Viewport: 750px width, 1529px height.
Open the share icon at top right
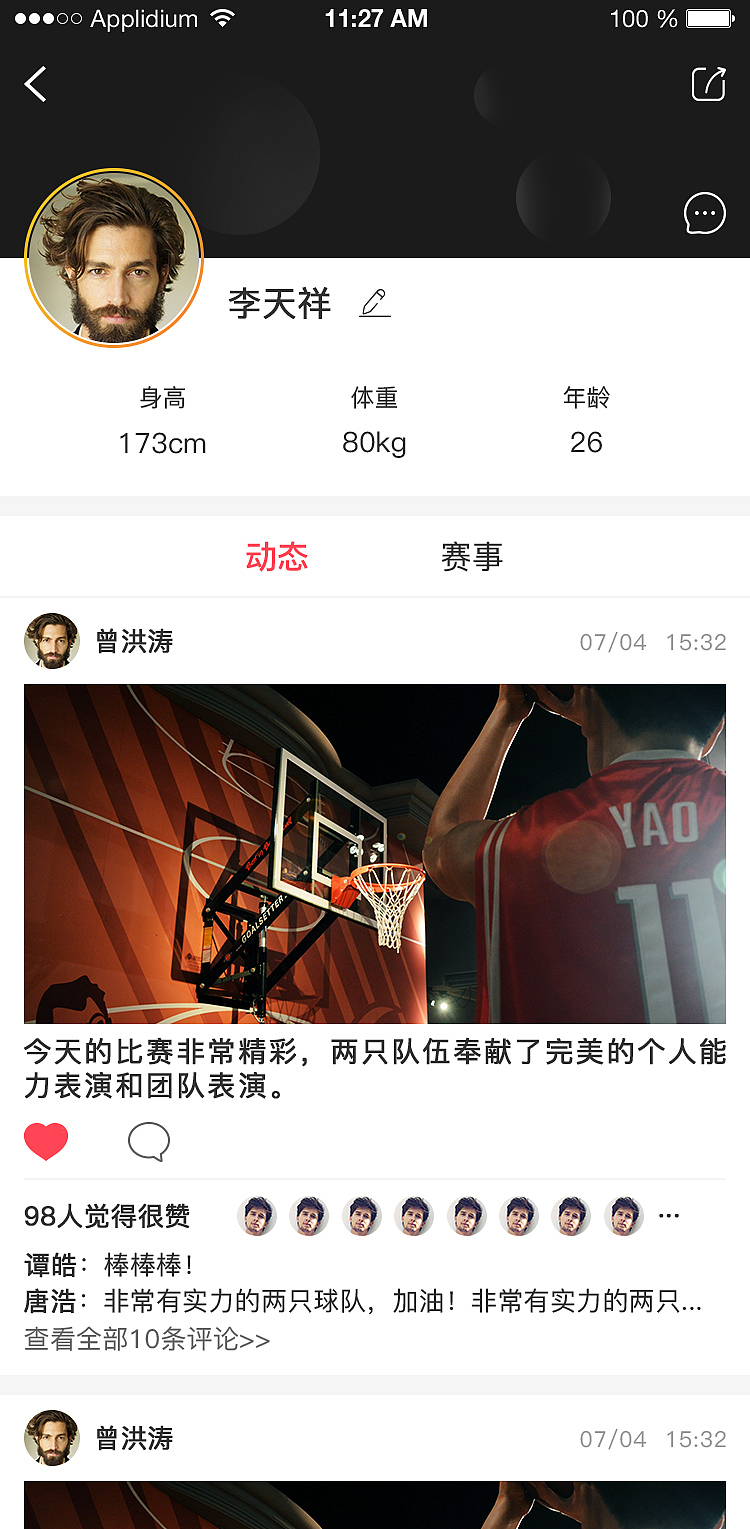click(709, 85)
